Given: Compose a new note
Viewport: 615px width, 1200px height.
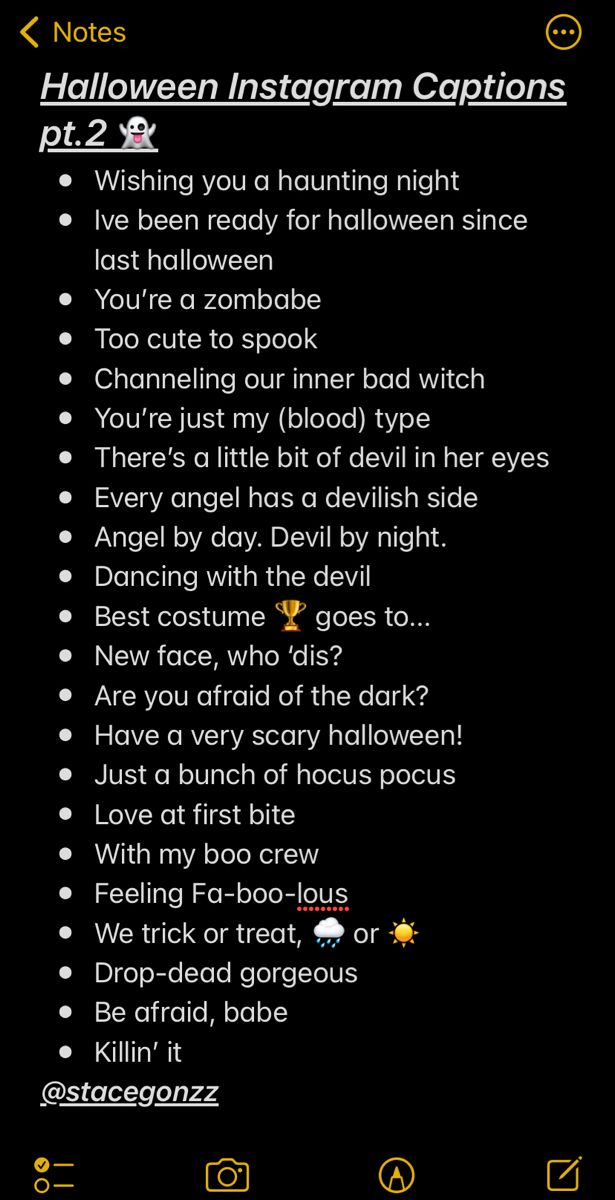Looking at the screenshot, I should coord(564,1174).
